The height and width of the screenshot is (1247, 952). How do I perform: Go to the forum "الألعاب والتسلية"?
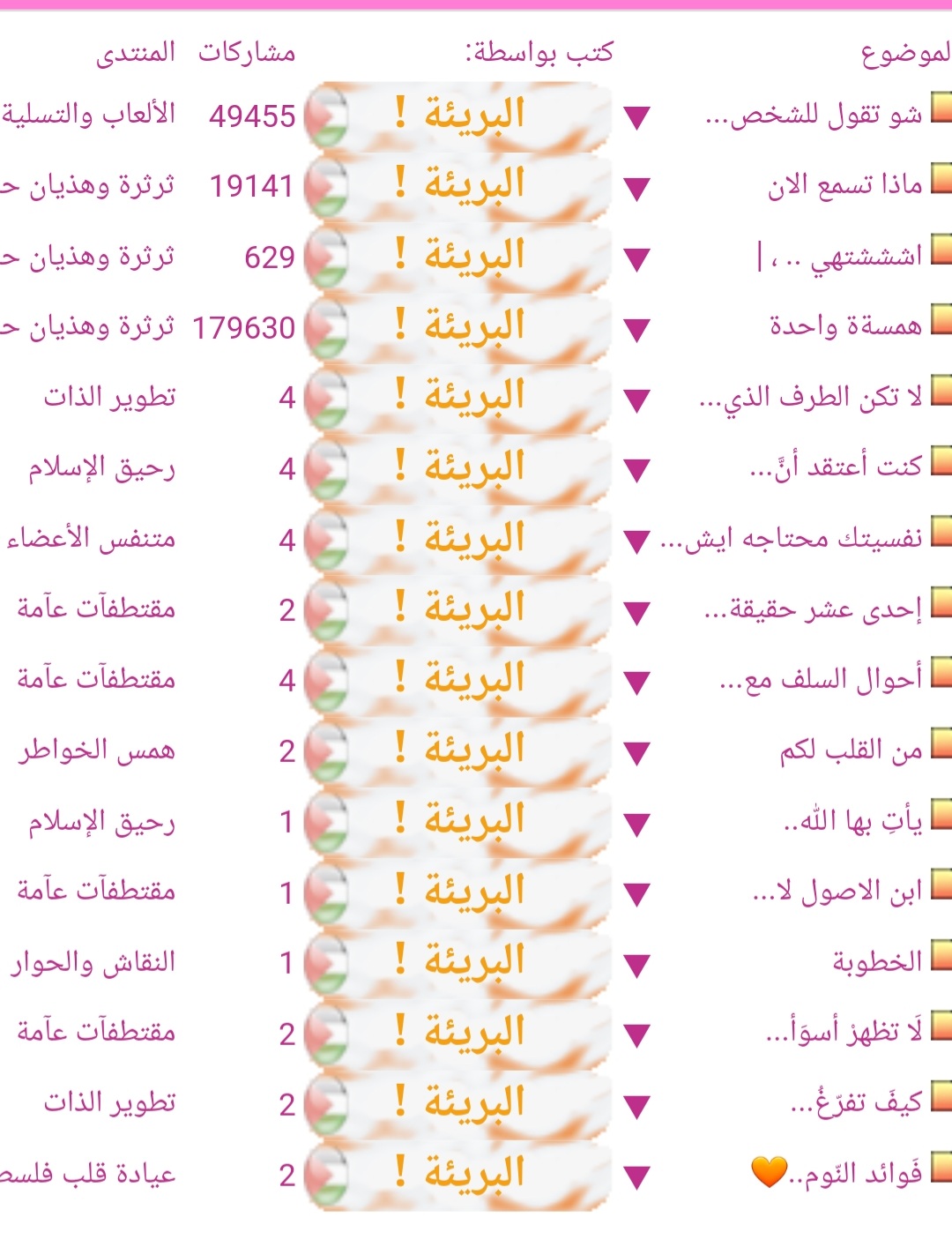pyautogui.click(x=88, y=116)
